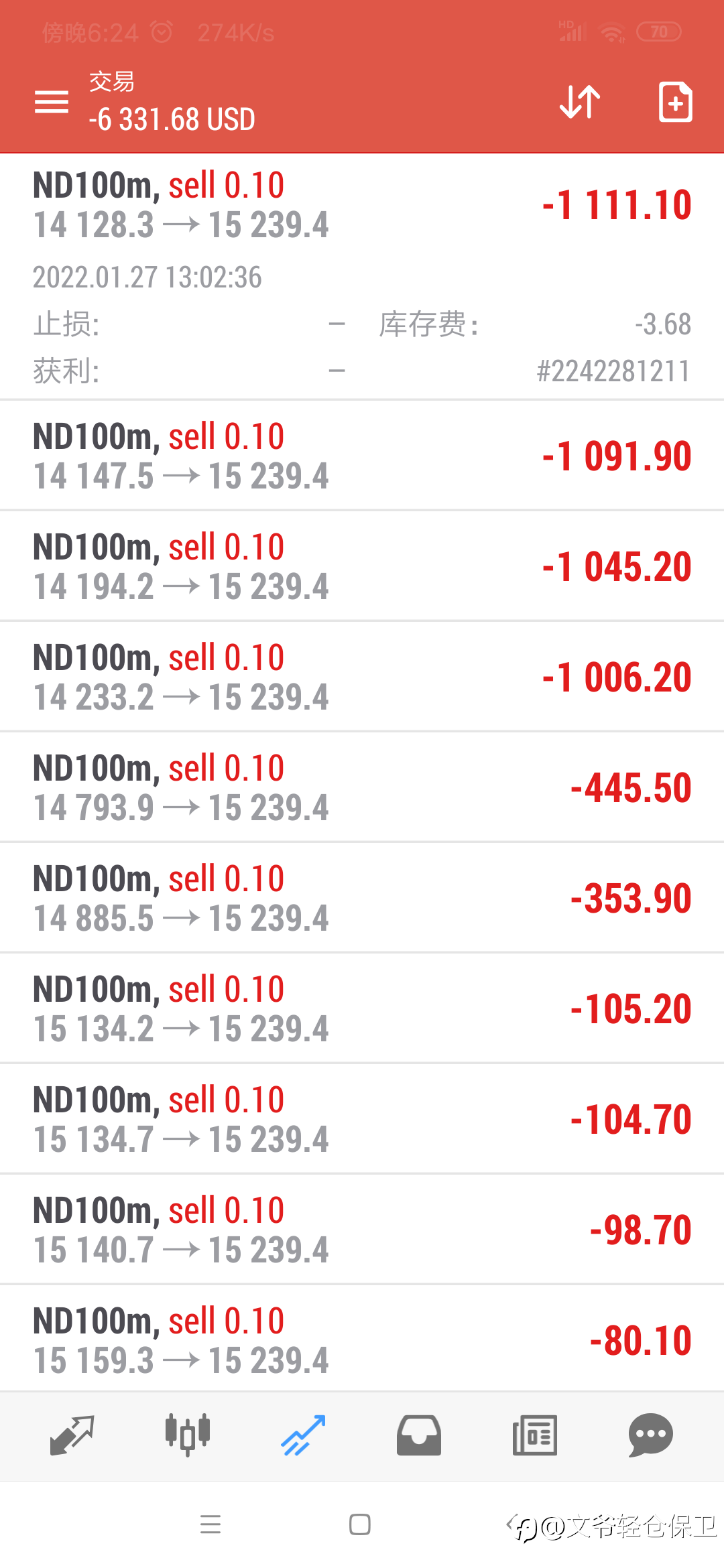Show details for position losing -98.70
Image resolution: width=724 pixels, height=1568 pixels.
click(x=362, y=1230)
